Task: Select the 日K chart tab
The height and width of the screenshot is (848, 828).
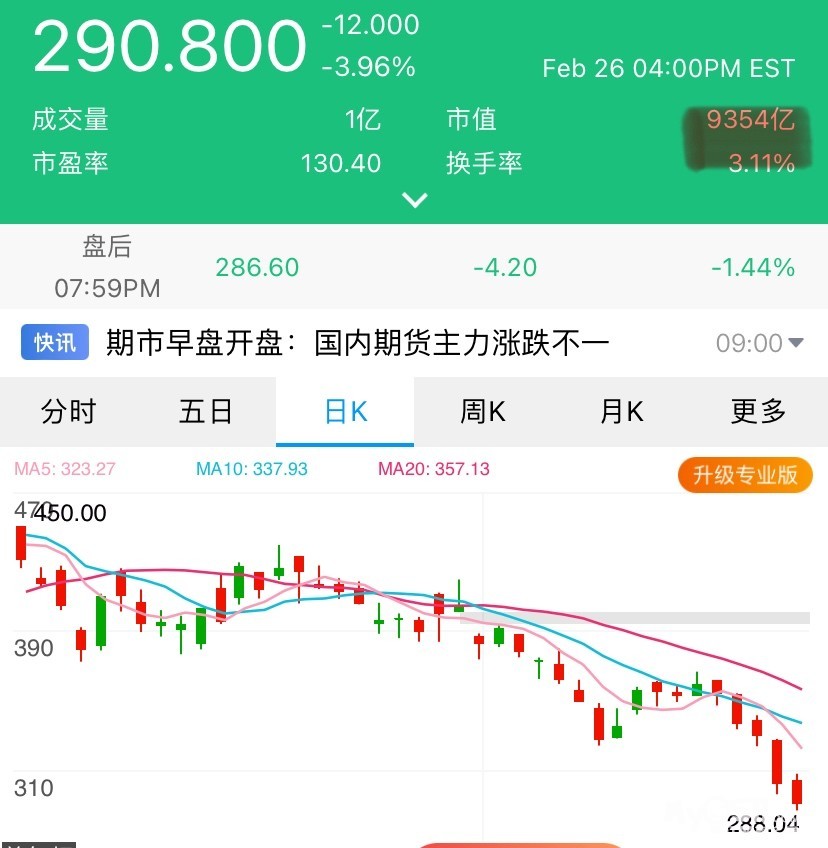Action: click(x=345, y=411)
